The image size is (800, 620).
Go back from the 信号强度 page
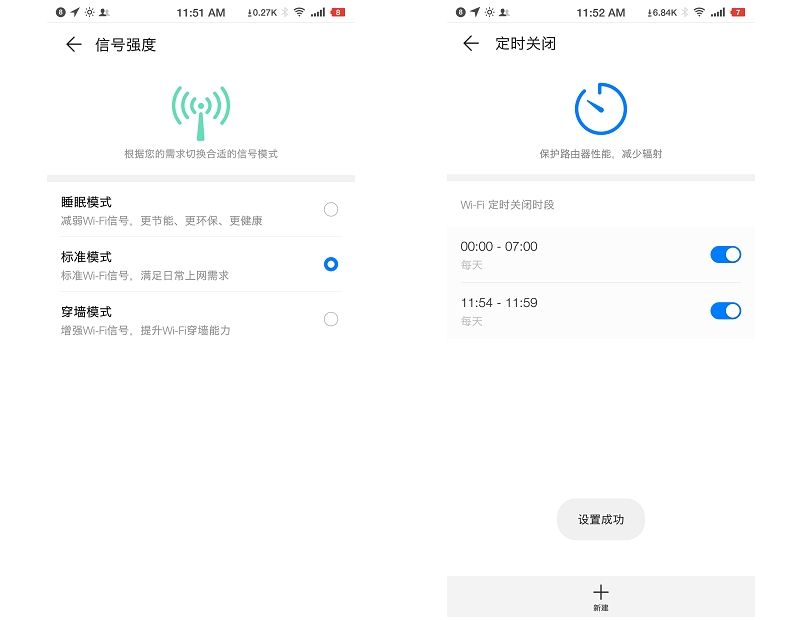click(x=73, y=44)
